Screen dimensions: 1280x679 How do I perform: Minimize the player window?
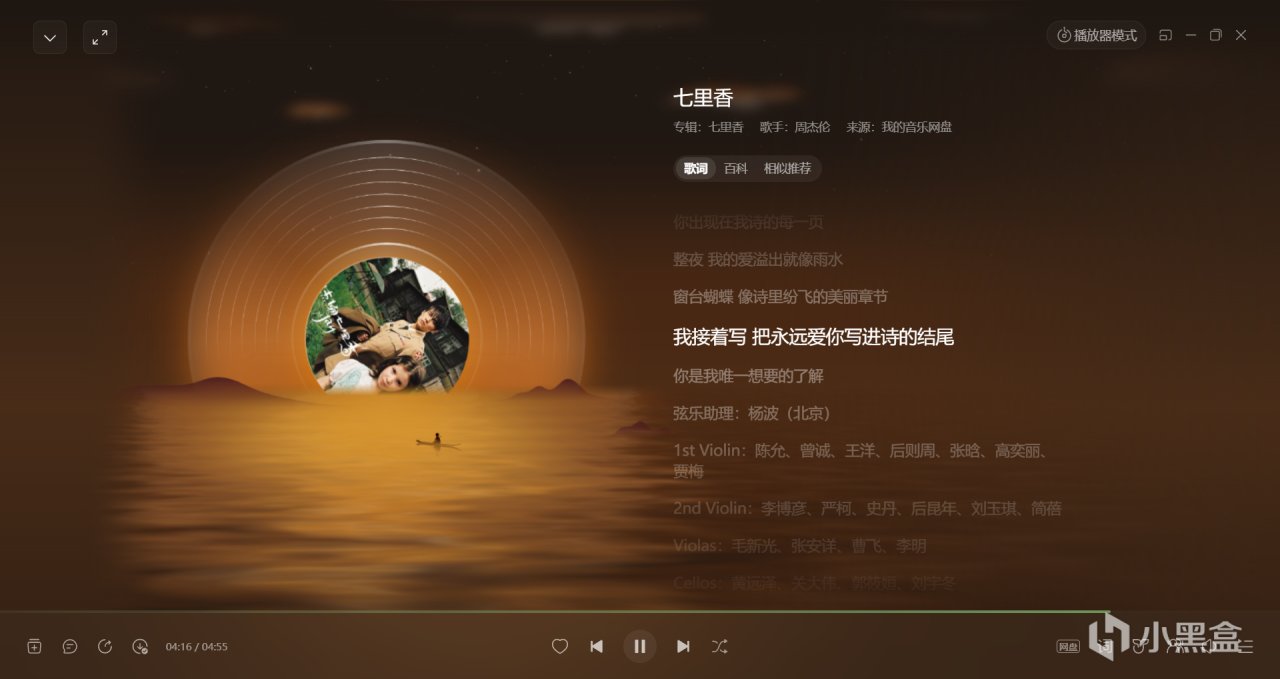(1191, 35)
